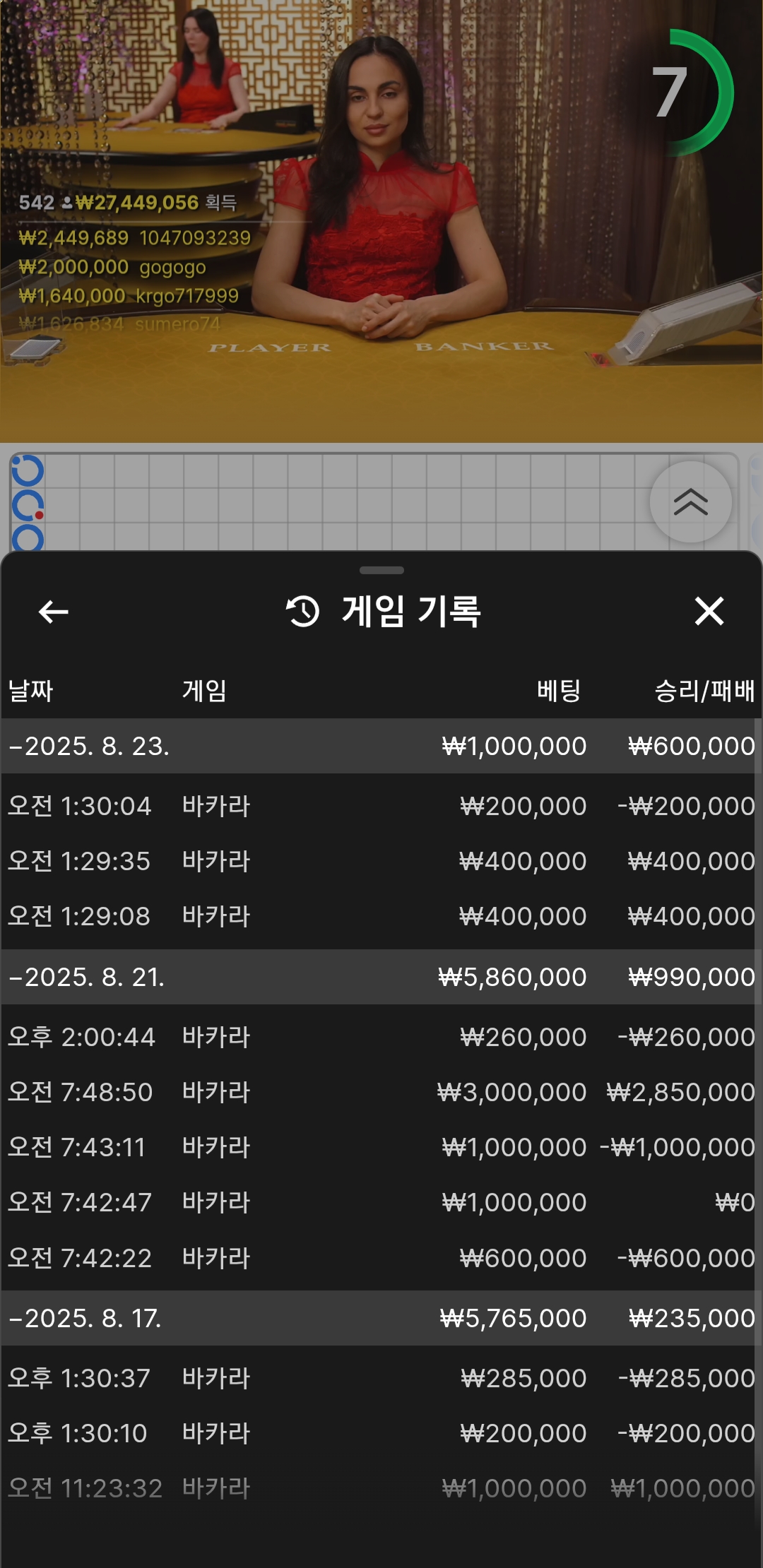The width and height of the screenshot is (763, 1568).
Task: Close the game history panel
Action: [709, 612]
